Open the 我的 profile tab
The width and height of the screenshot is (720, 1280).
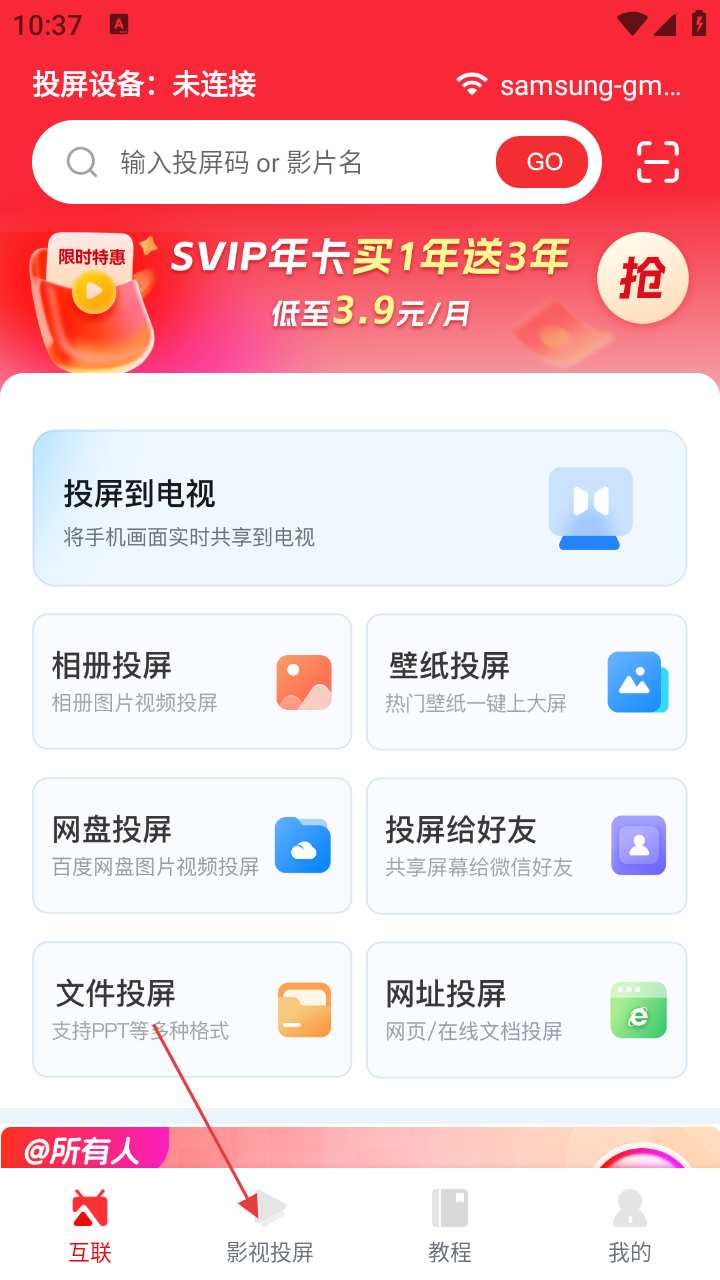tap(630, 1226)
